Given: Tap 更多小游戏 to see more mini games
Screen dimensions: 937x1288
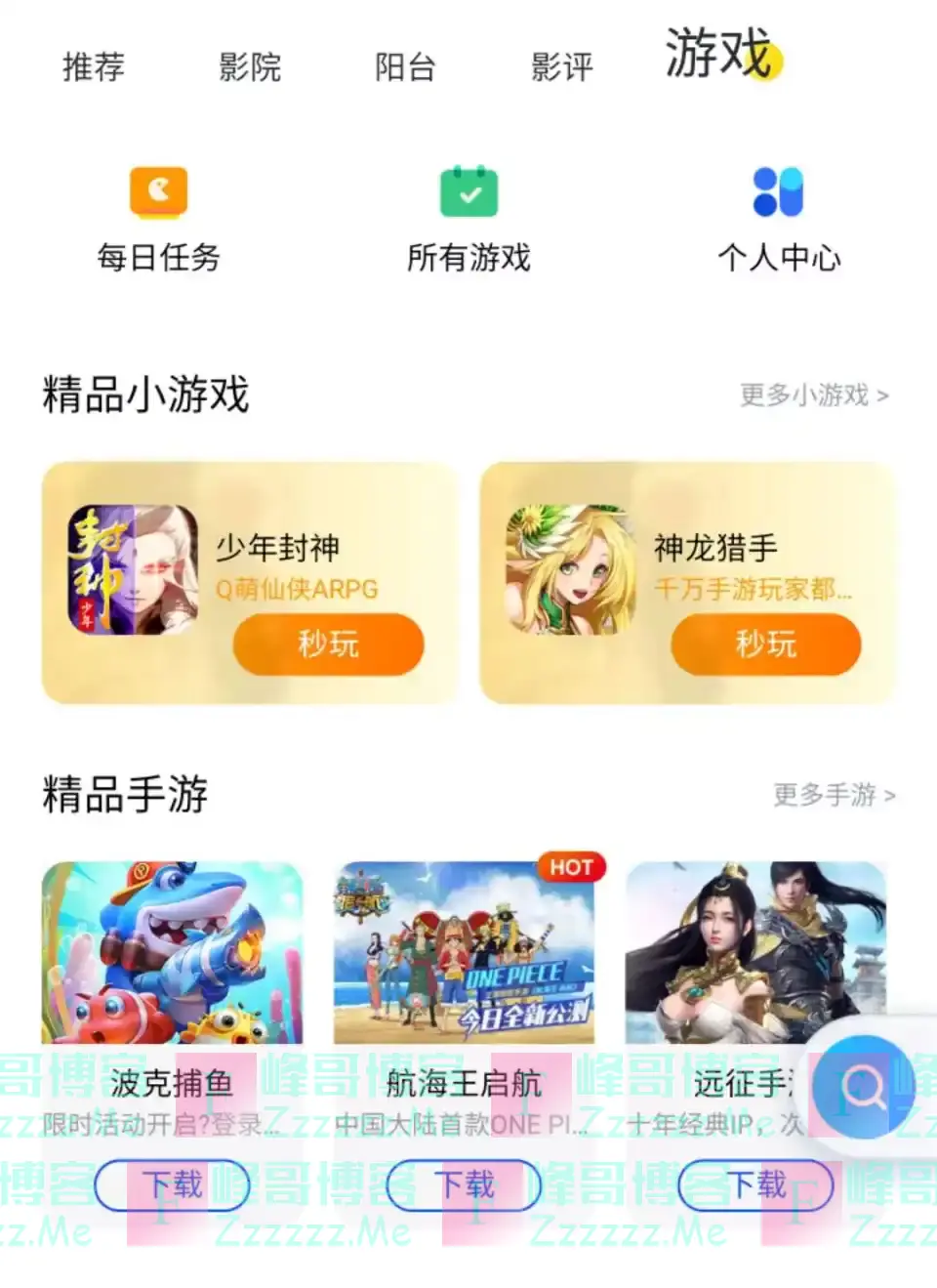Looking at the screenshot, I should coord(814,395).
